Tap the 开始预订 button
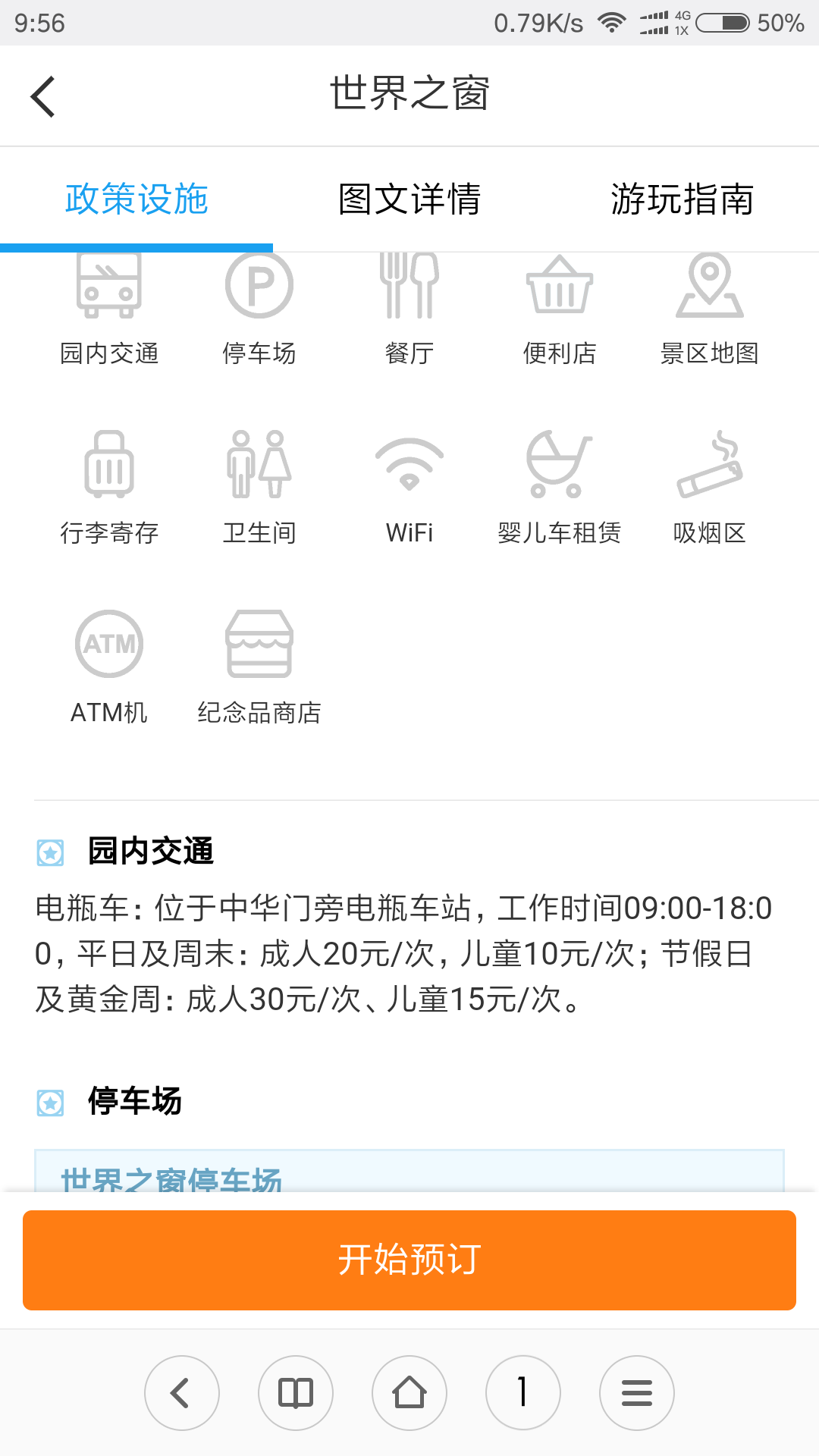The height and width of the screenshot is (1456, 819). 409,1260
